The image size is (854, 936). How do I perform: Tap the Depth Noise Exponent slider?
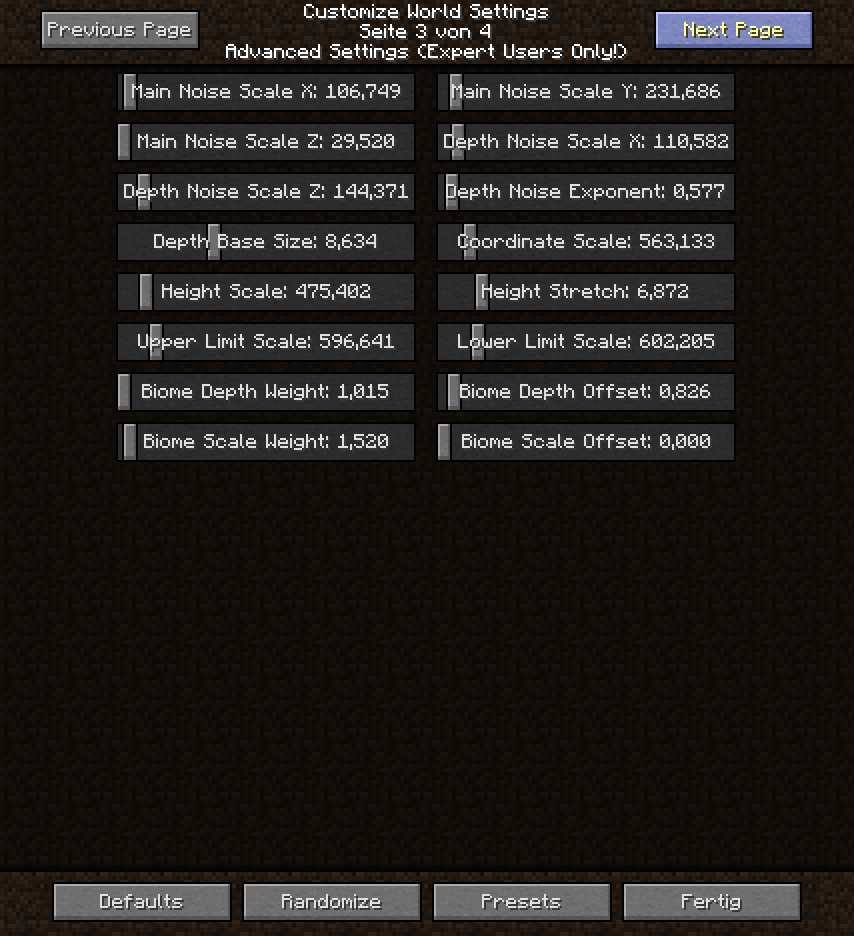pos(586,191)
